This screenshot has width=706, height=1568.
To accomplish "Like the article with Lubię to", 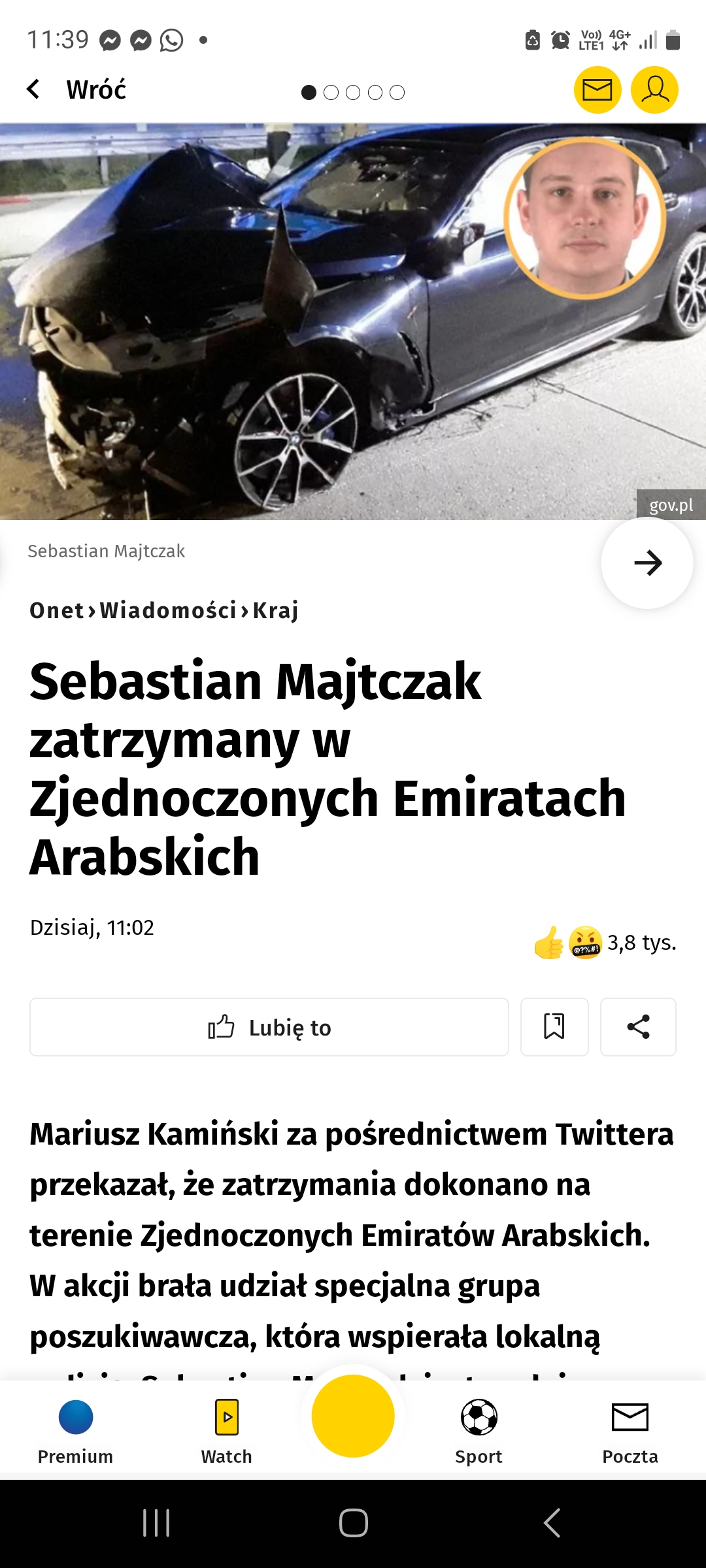I will coord(269,1027).
